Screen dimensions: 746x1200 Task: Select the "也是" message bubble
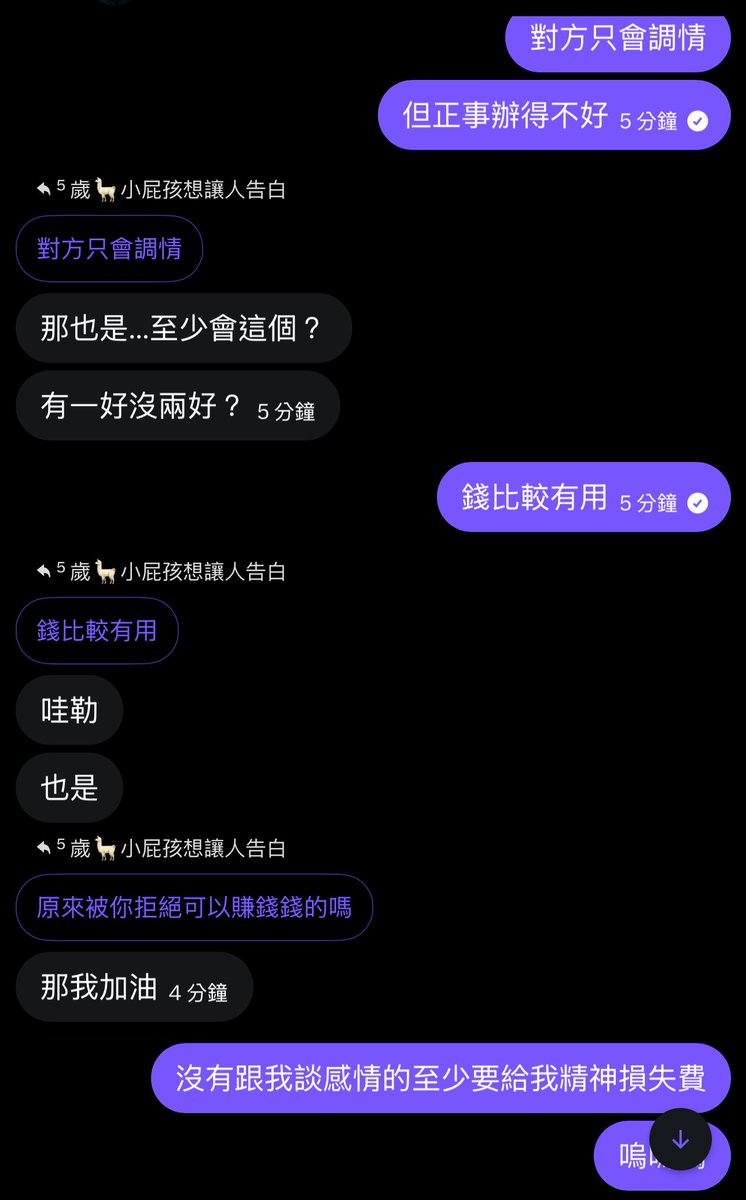(69, 788)
